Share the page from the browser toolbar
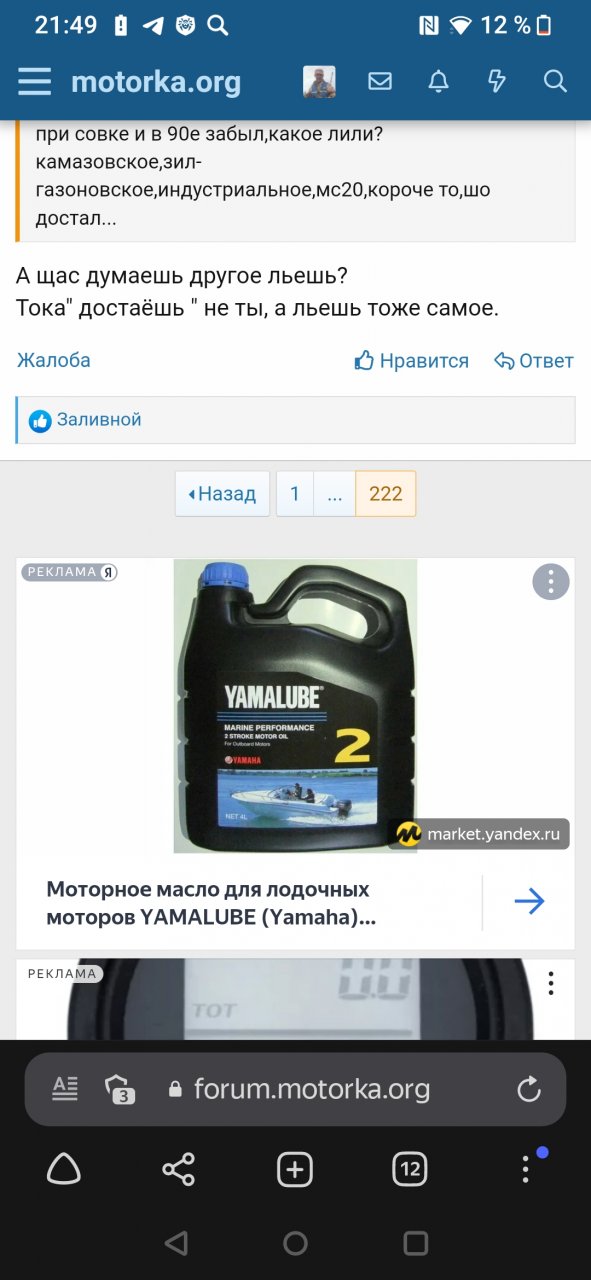The image size is (591, 1280). coord(179,1169)
